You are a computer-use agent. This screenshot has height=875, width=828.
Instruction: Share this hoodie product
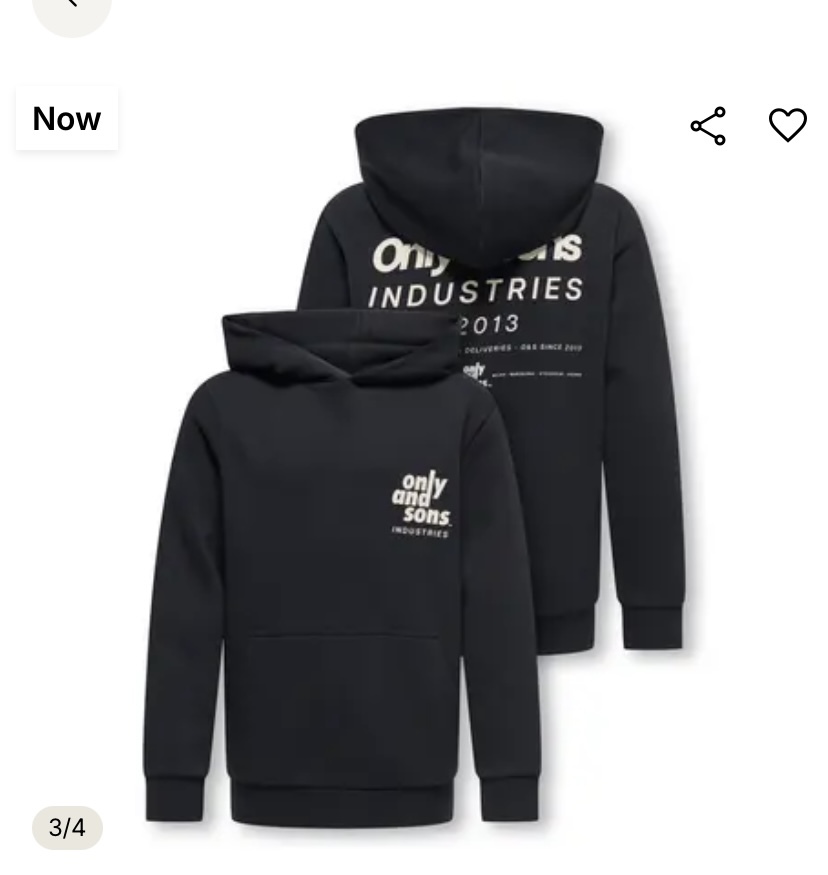(708, 126)
